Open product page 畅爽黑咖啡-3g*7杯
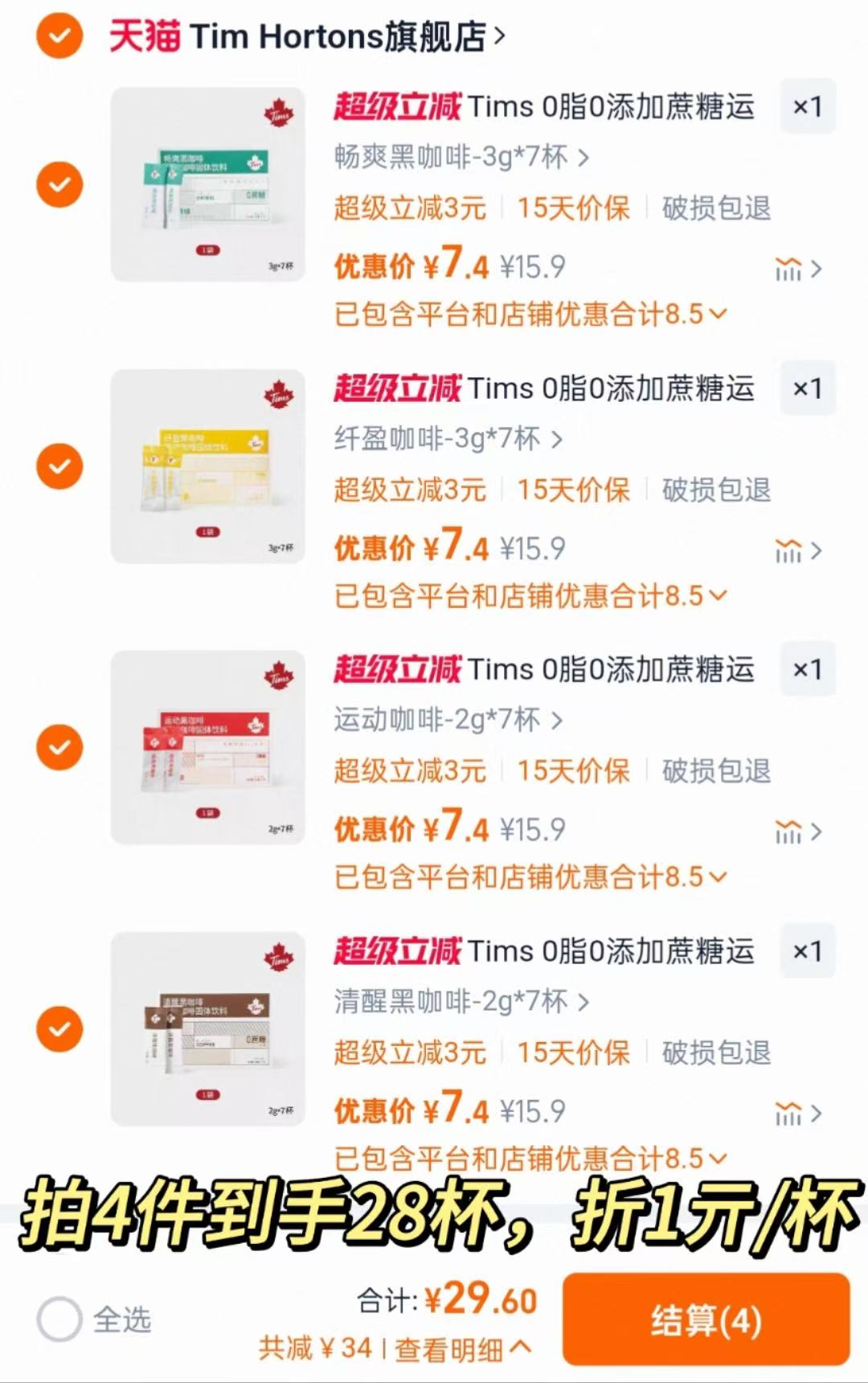 [458, 157]
